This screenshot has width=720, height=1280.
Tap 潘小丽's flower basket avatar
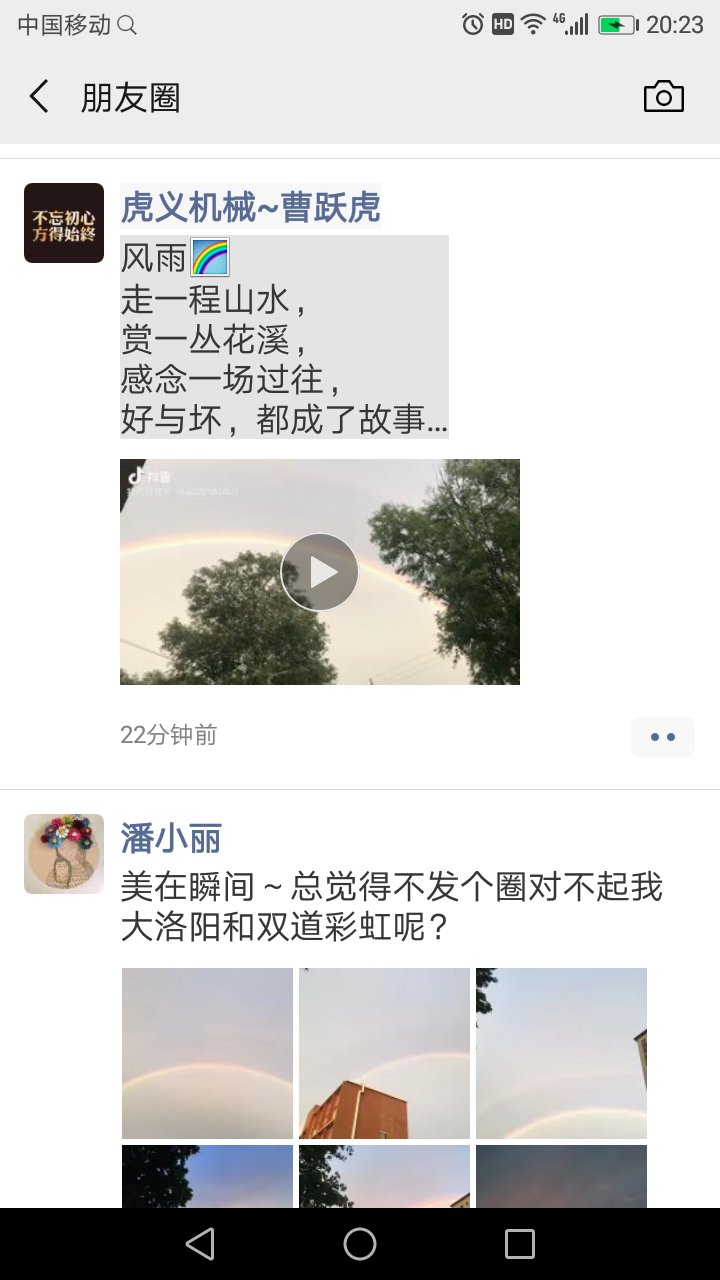(63, 853)
